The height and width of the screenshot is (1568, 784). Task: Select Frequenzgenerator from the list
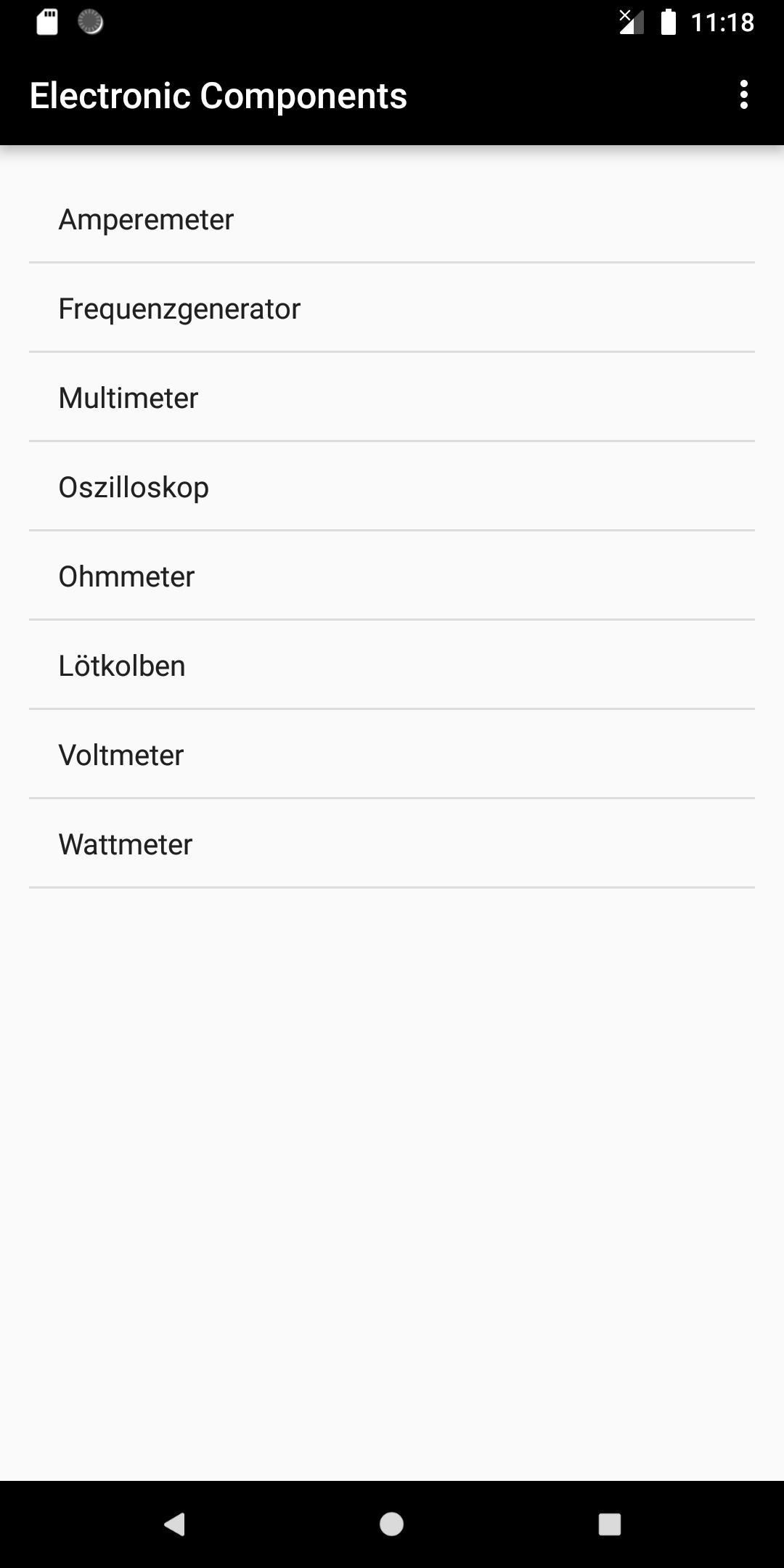click(392, 308)
